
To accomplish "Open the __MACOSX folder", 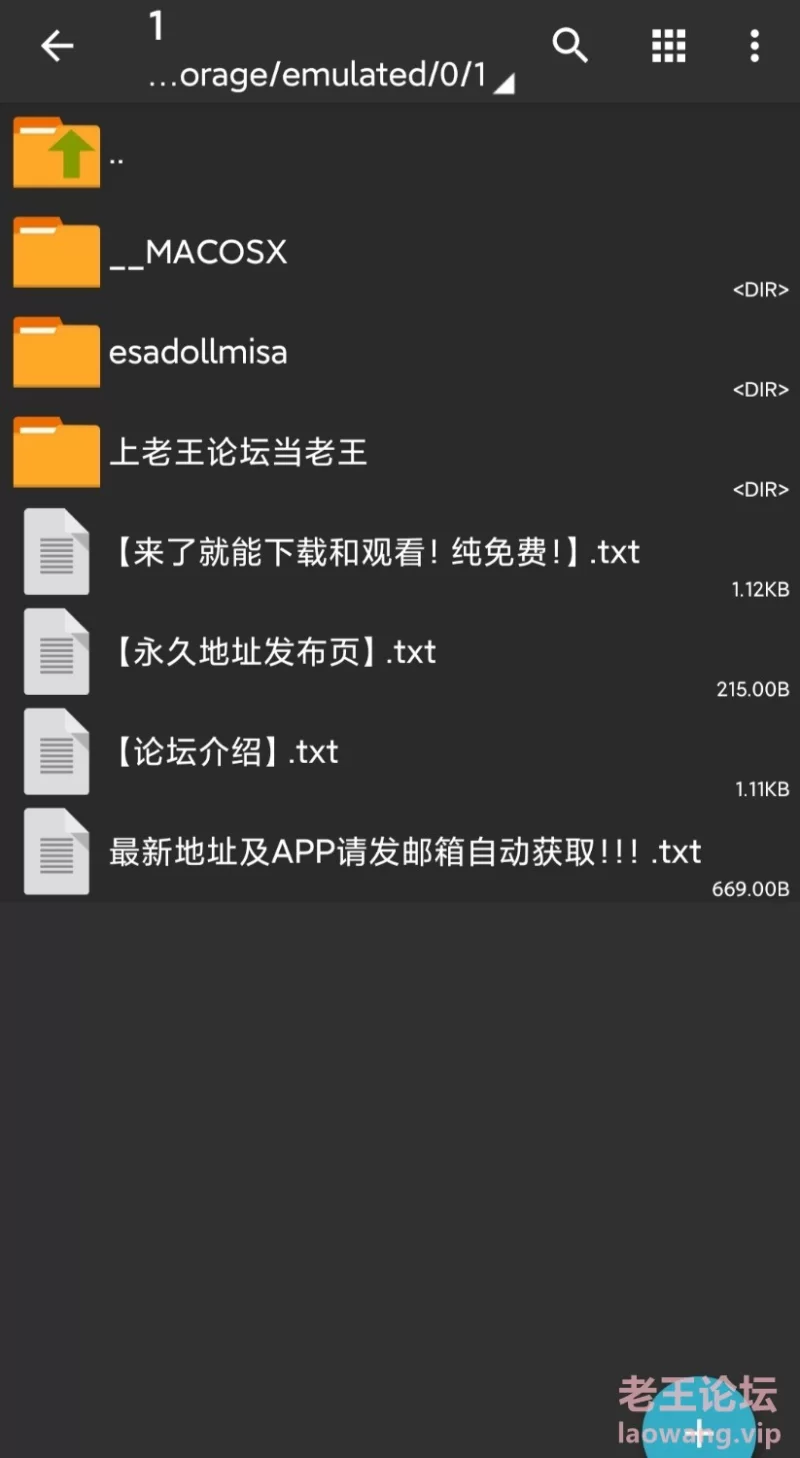I will [x=400, y=253].
